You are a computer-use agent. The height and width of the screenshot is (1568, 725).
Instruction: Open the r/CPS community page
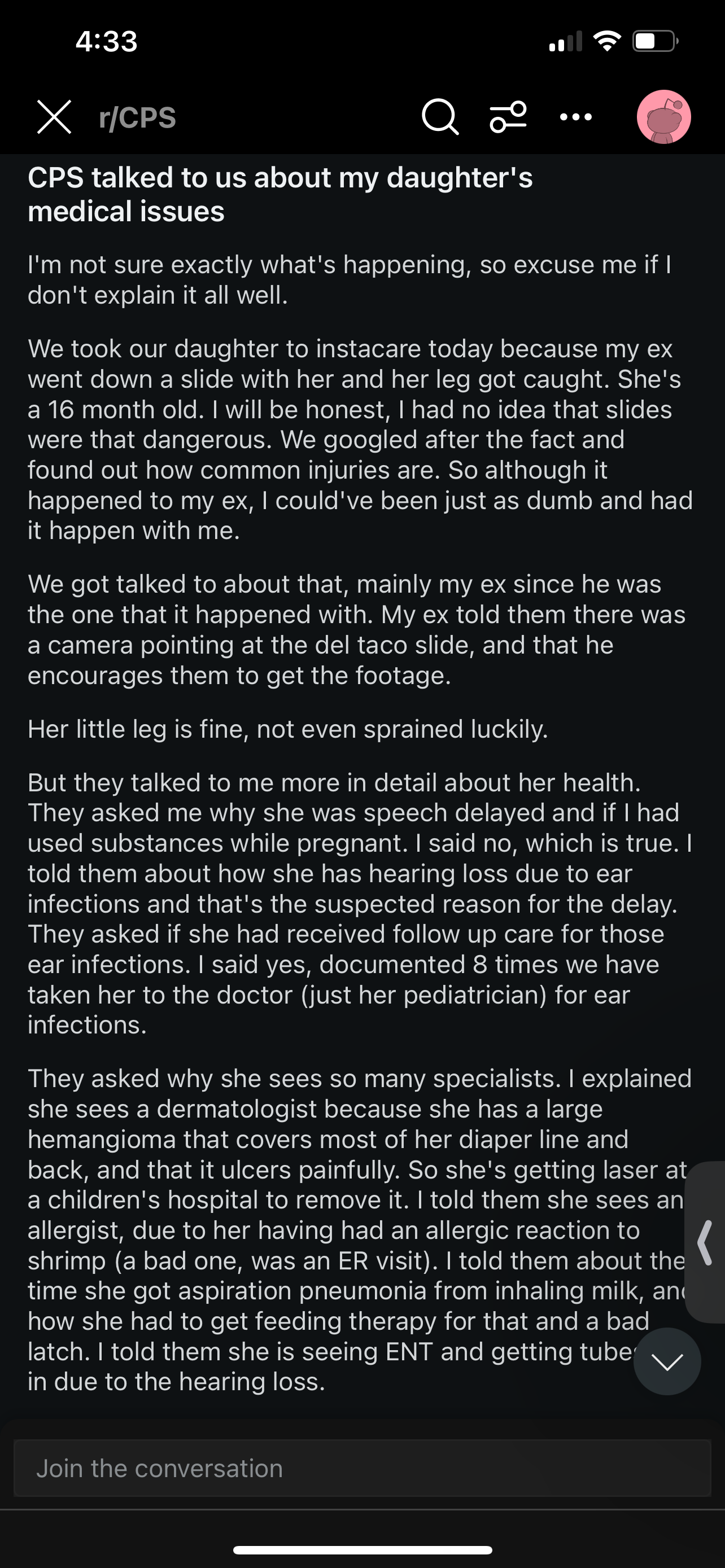[x=138, y=117]
